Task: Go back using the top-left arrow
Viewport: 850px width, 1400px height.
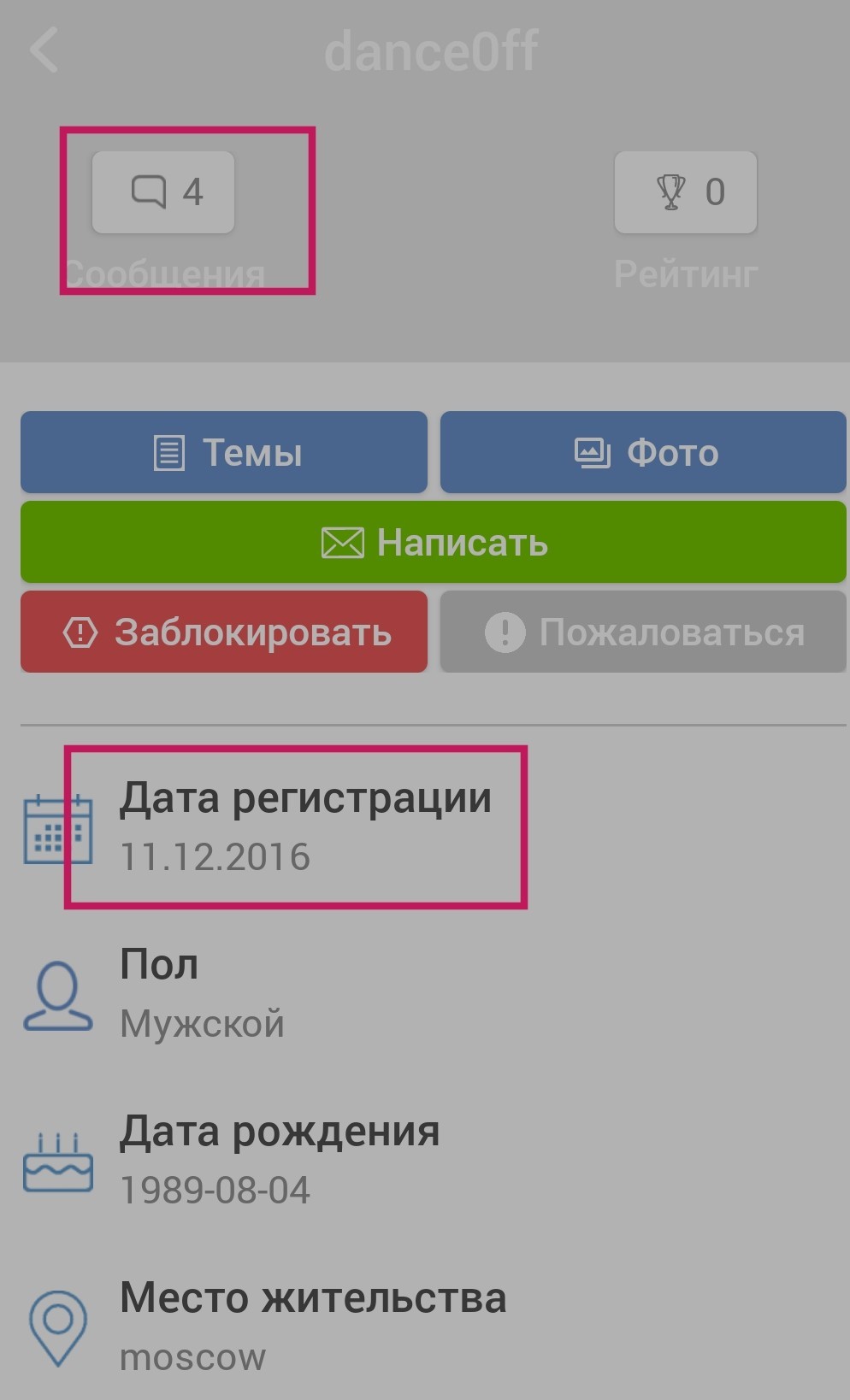Action: click(x=44, y=50)
